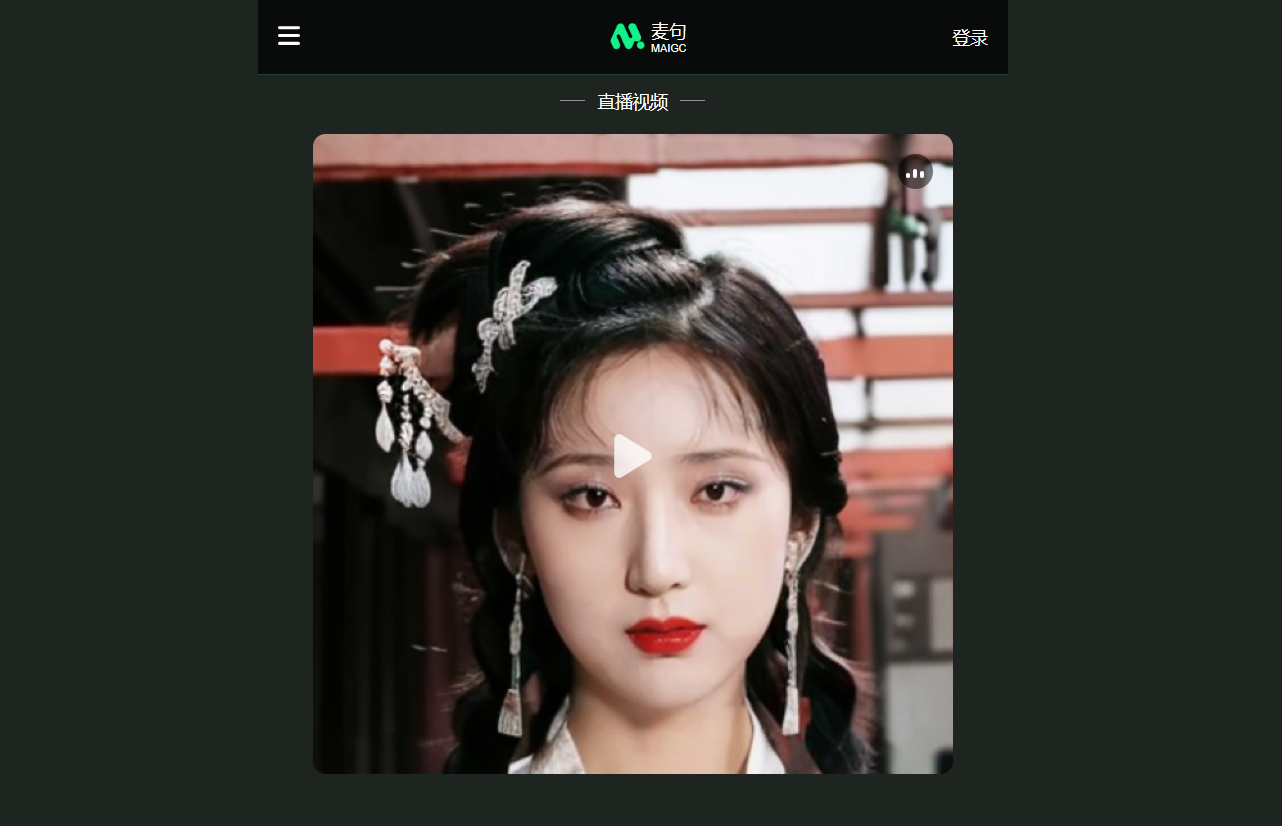
Task: Play the live stream video
Action: 632,456
